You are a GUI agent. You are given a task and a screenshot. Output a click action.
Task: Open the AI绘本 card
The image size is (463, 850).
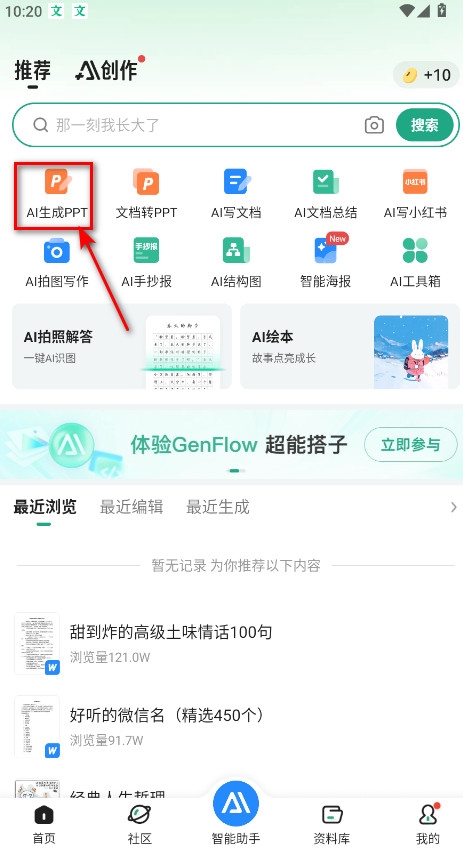pos(350,346)
